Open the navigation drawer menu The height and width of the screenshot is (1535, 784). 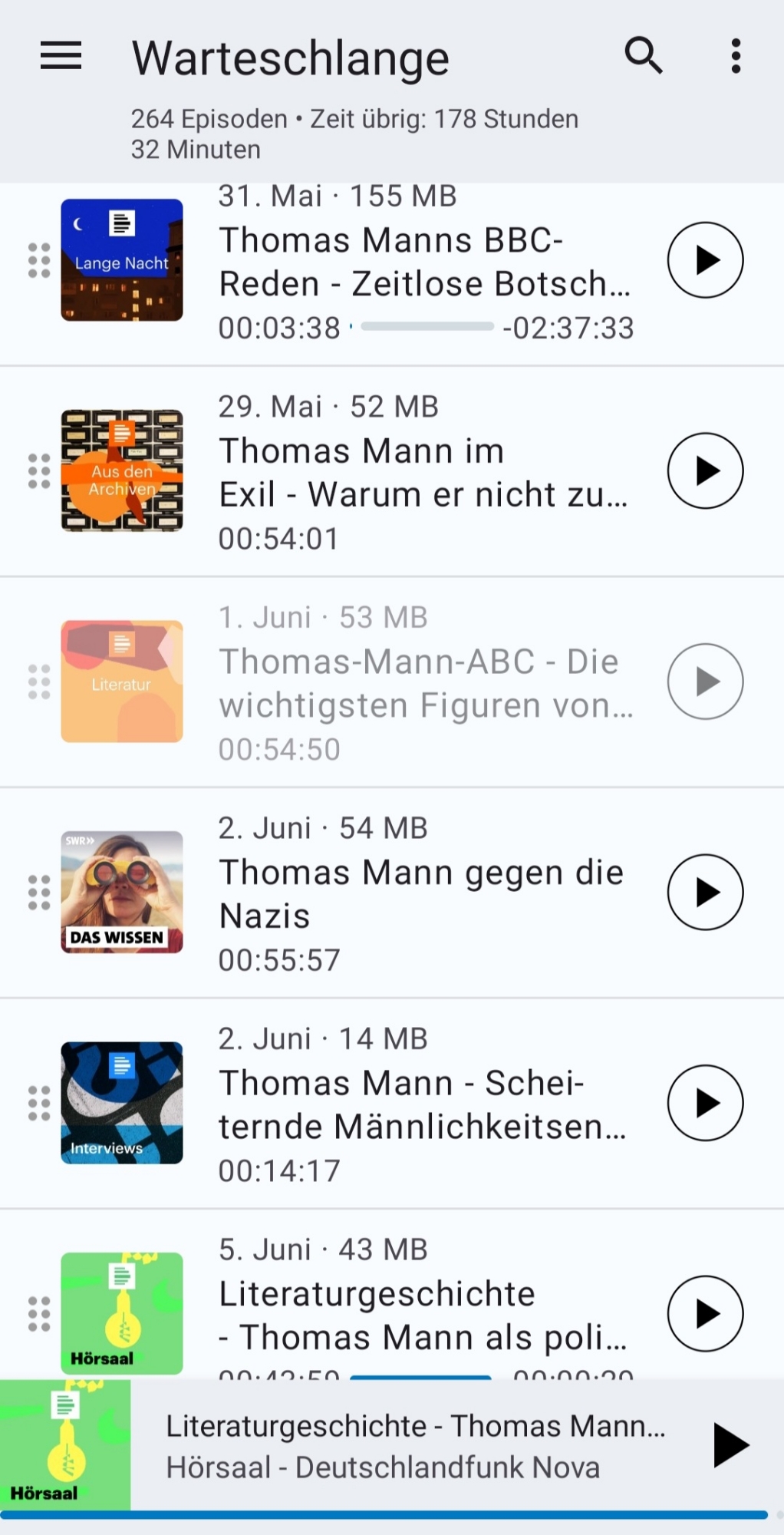pos(61,56)
